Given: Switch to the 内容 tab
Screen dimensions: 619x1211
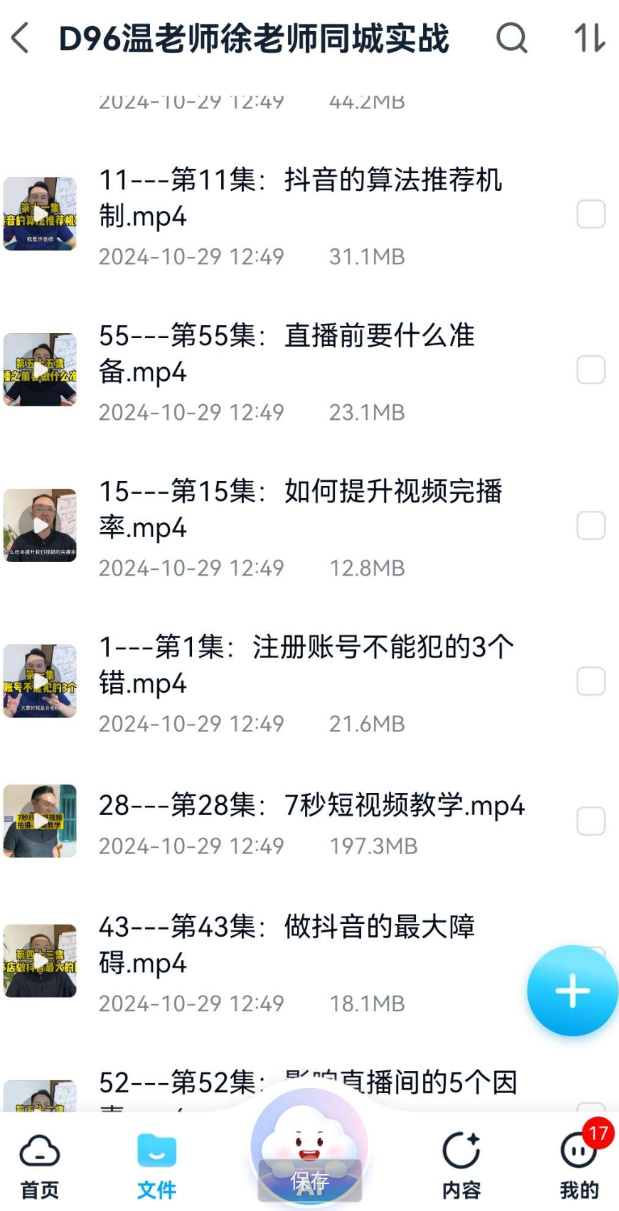Looking at the screenshot, I should 461,1166.
